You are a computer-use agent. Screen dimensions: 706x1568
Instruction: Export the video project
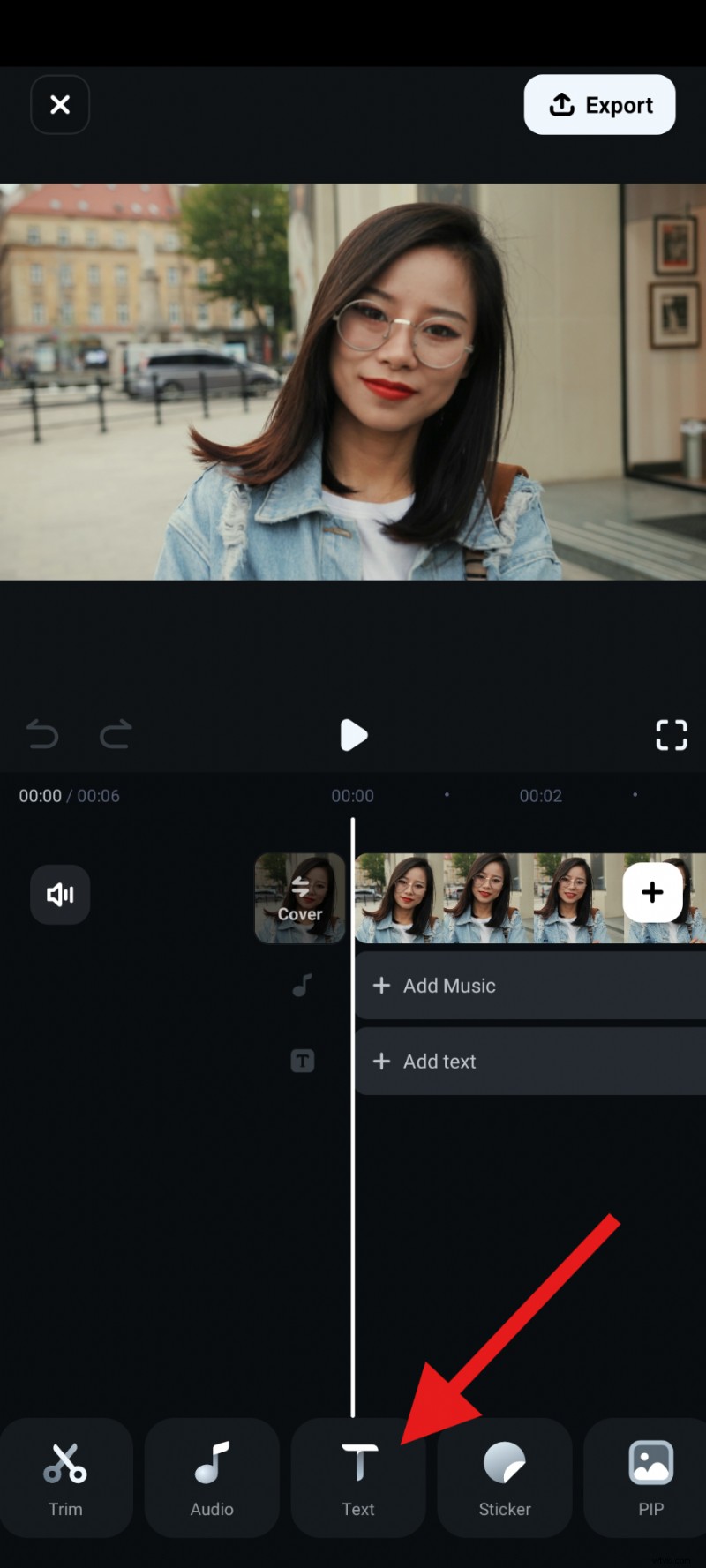click(x=599, y=105)
